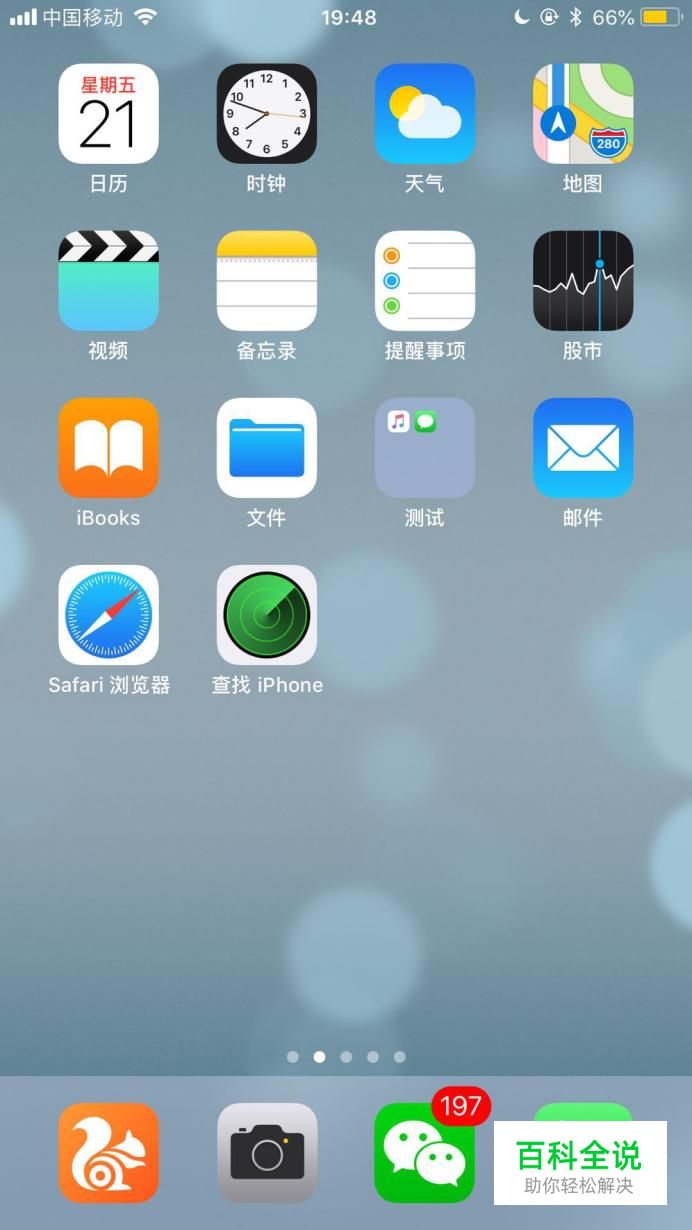Open the 测试 folder
The height and width of the screenshot is (1230, 692).
424,448
